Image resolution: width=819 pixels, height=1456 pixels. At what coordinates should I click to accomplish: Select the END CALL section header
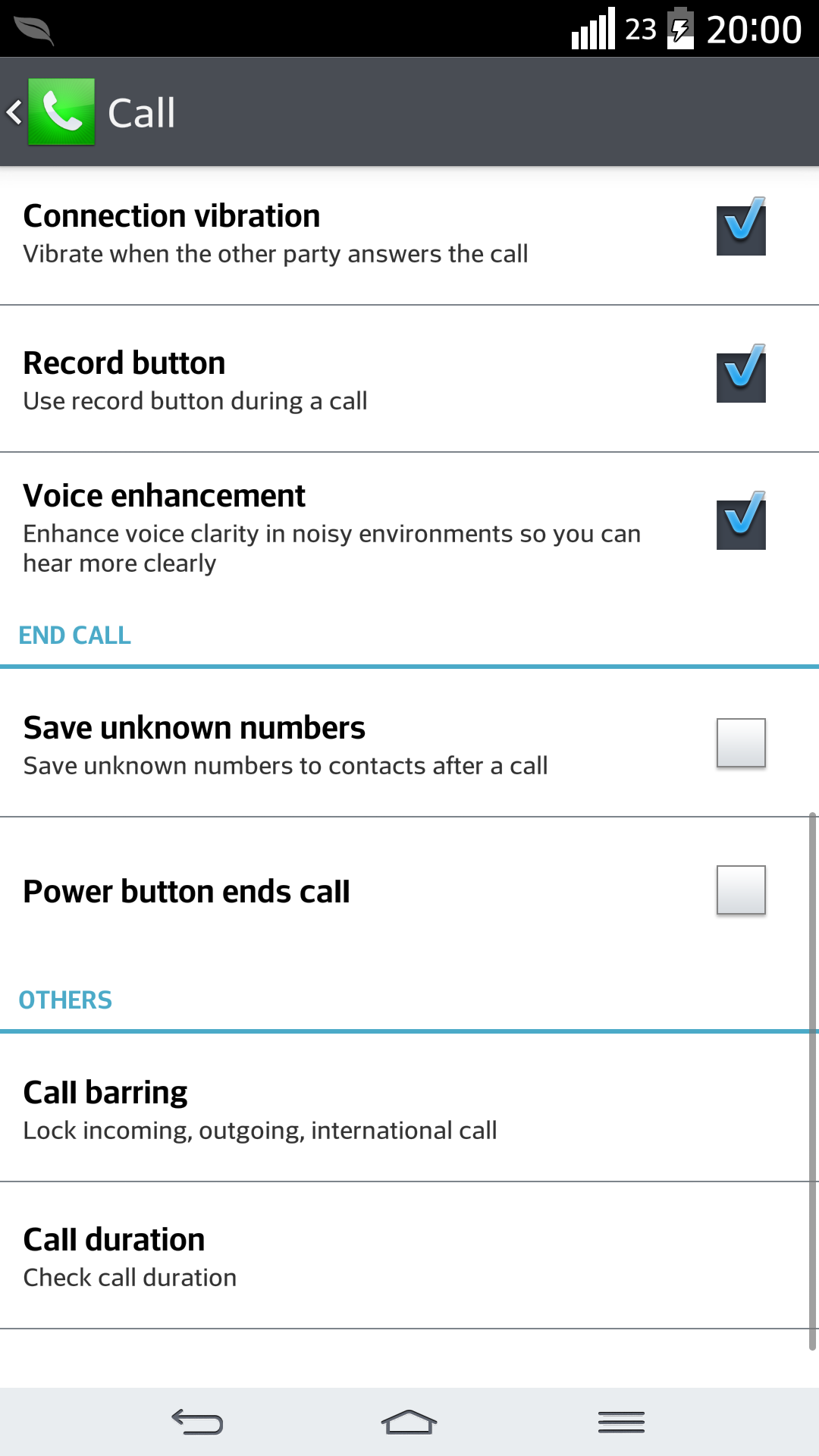click(x=74, y=635)
